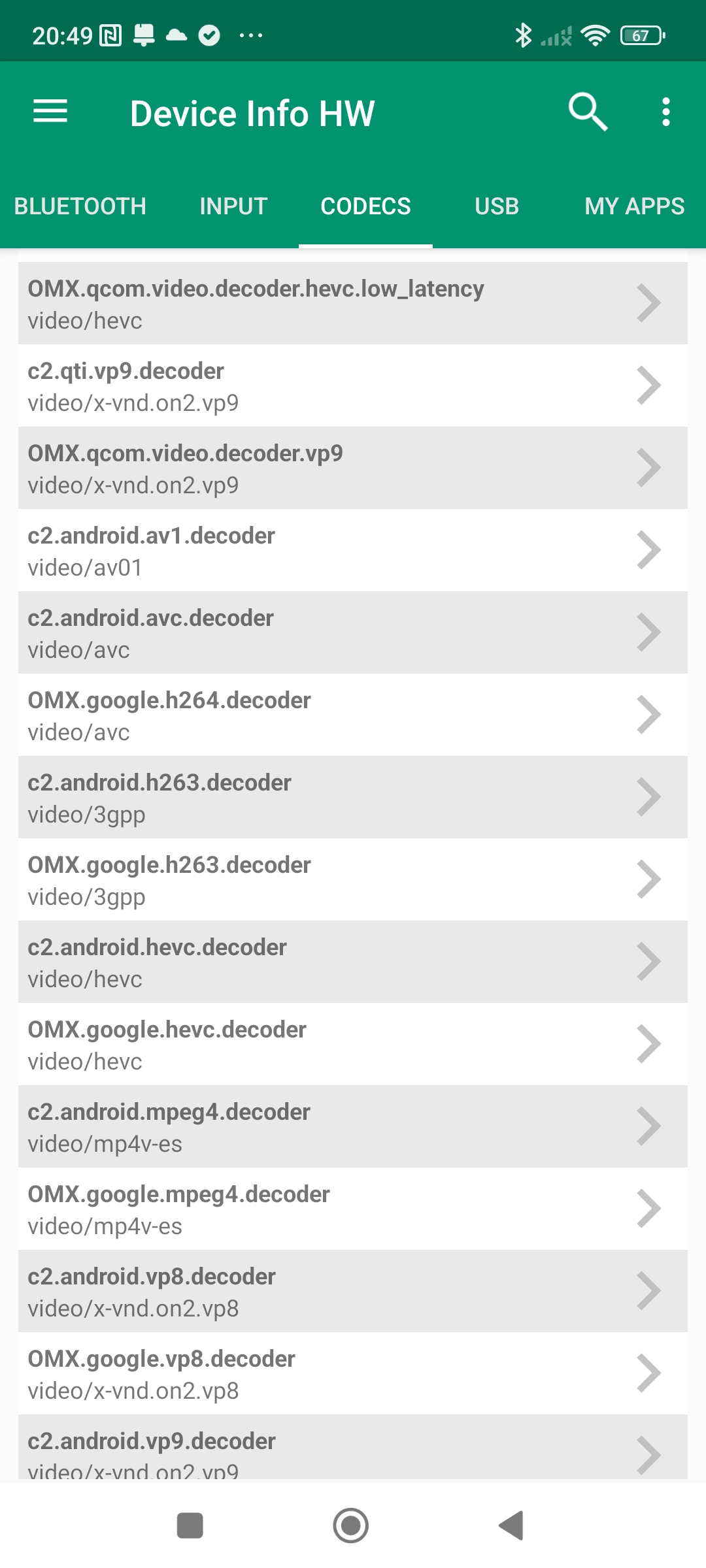View the OMX.google.h264.decoder entry
The width and height of the screenshot is (706, 1568).
tap(352, 715)
